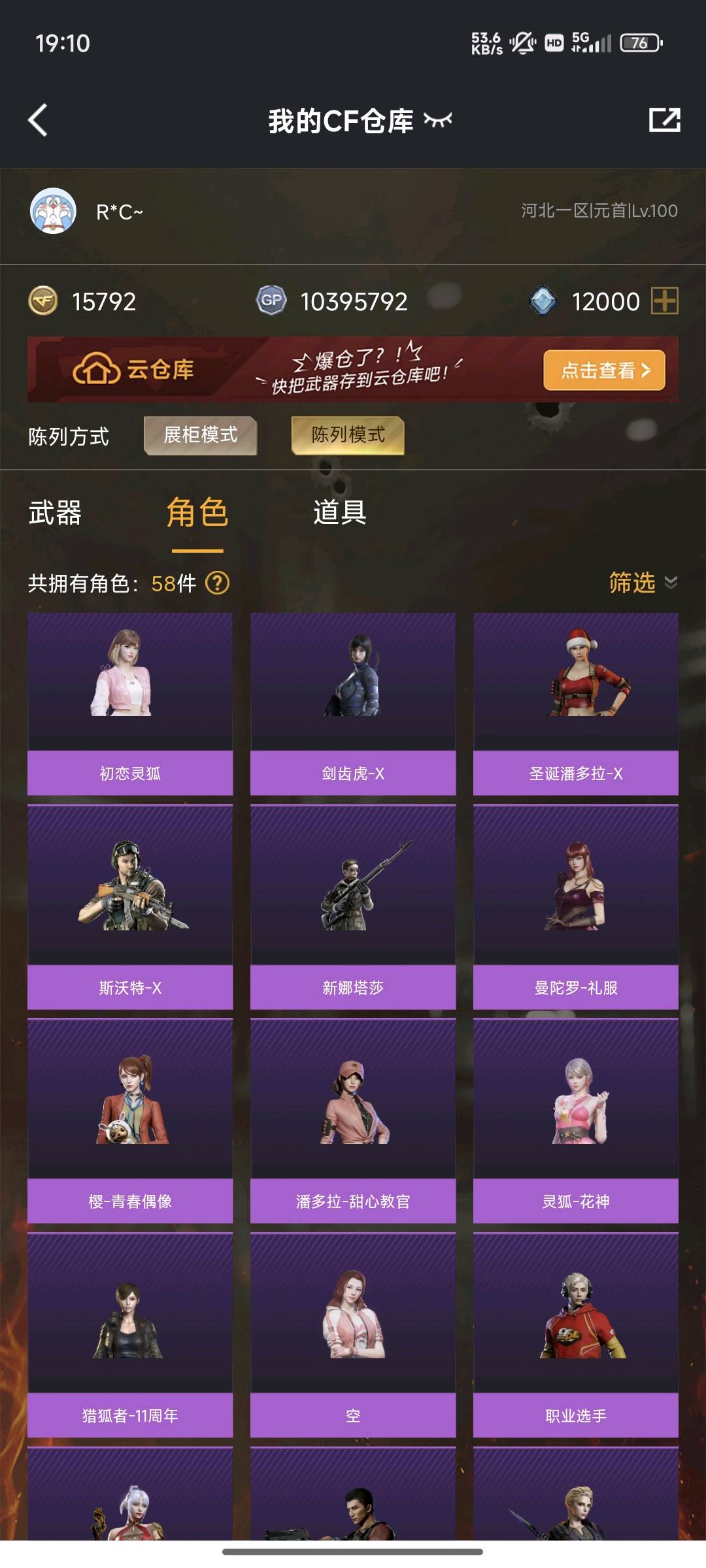The height and width of the screenshot is (1568, 706).
Task: Expand the 筛选 filter dropdown
Action: pyautogui.click(x=643, y=582)
